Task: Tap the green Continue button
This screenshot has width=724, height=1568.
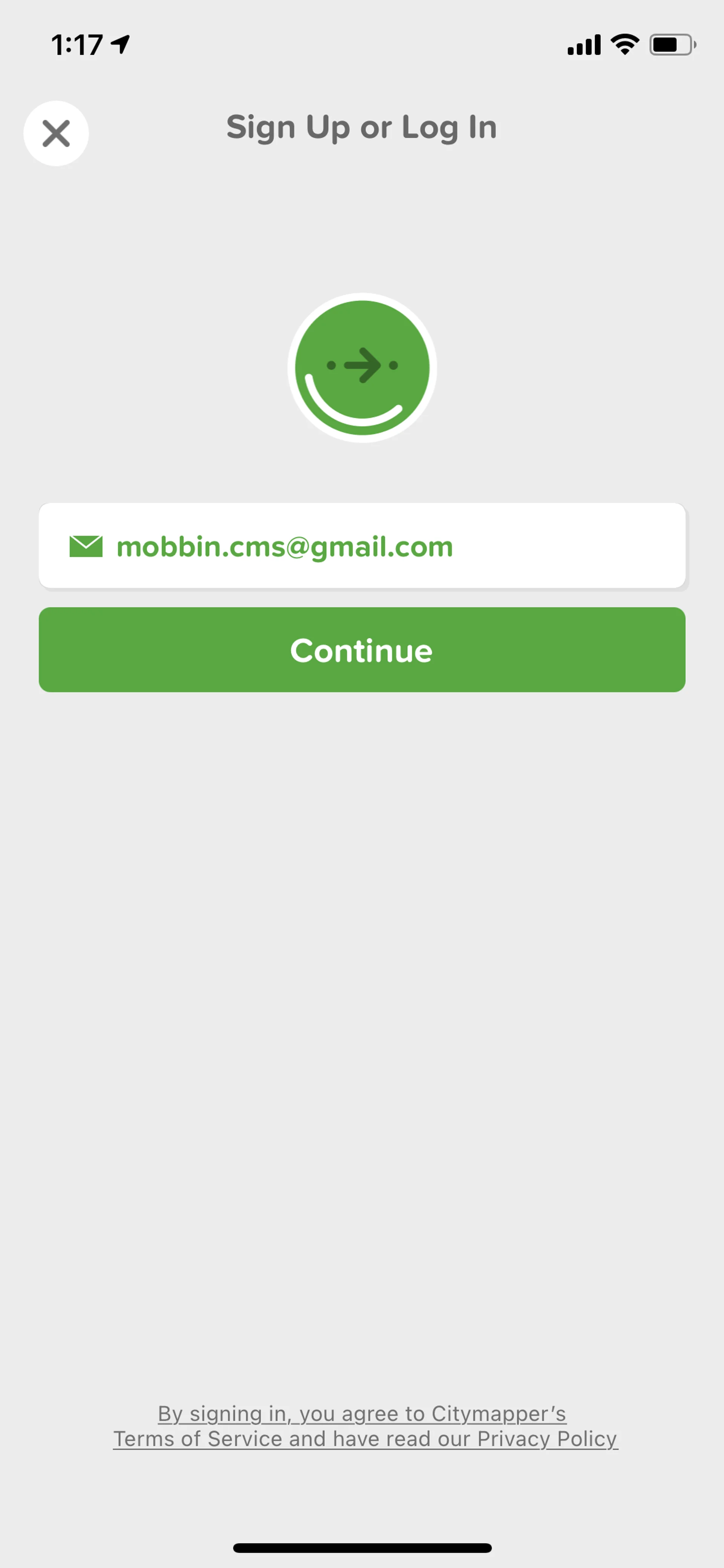Action: click(x=361, y=650)
